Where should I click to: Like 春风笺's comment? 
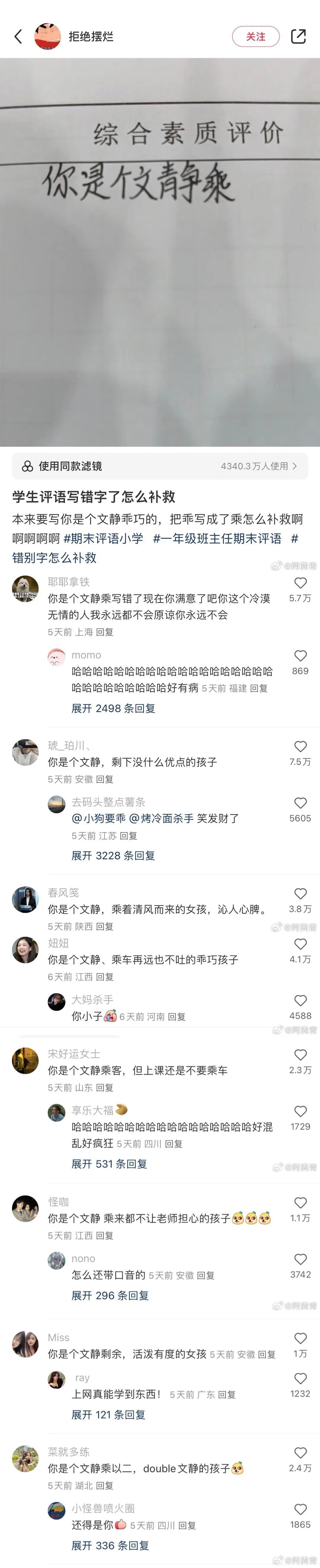pos(300,894)
